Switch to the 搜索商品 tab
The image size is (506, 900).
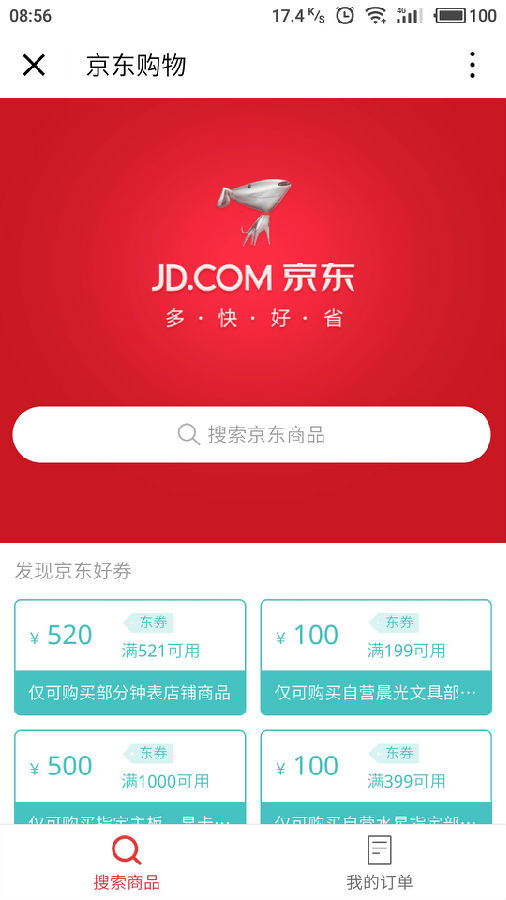[127, 863]
